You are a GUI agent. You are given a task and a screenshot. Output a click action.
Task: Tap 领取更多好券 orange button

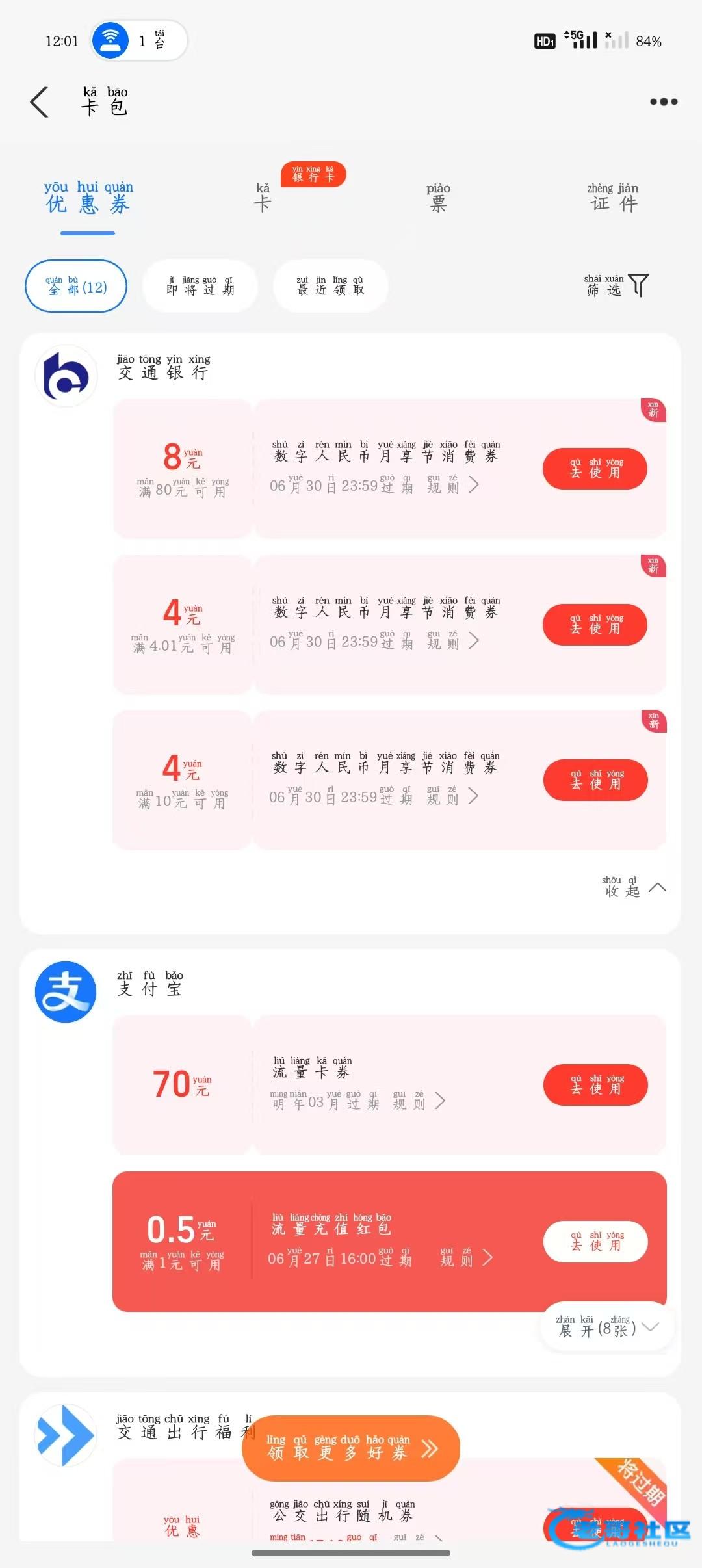(351, 1448)
